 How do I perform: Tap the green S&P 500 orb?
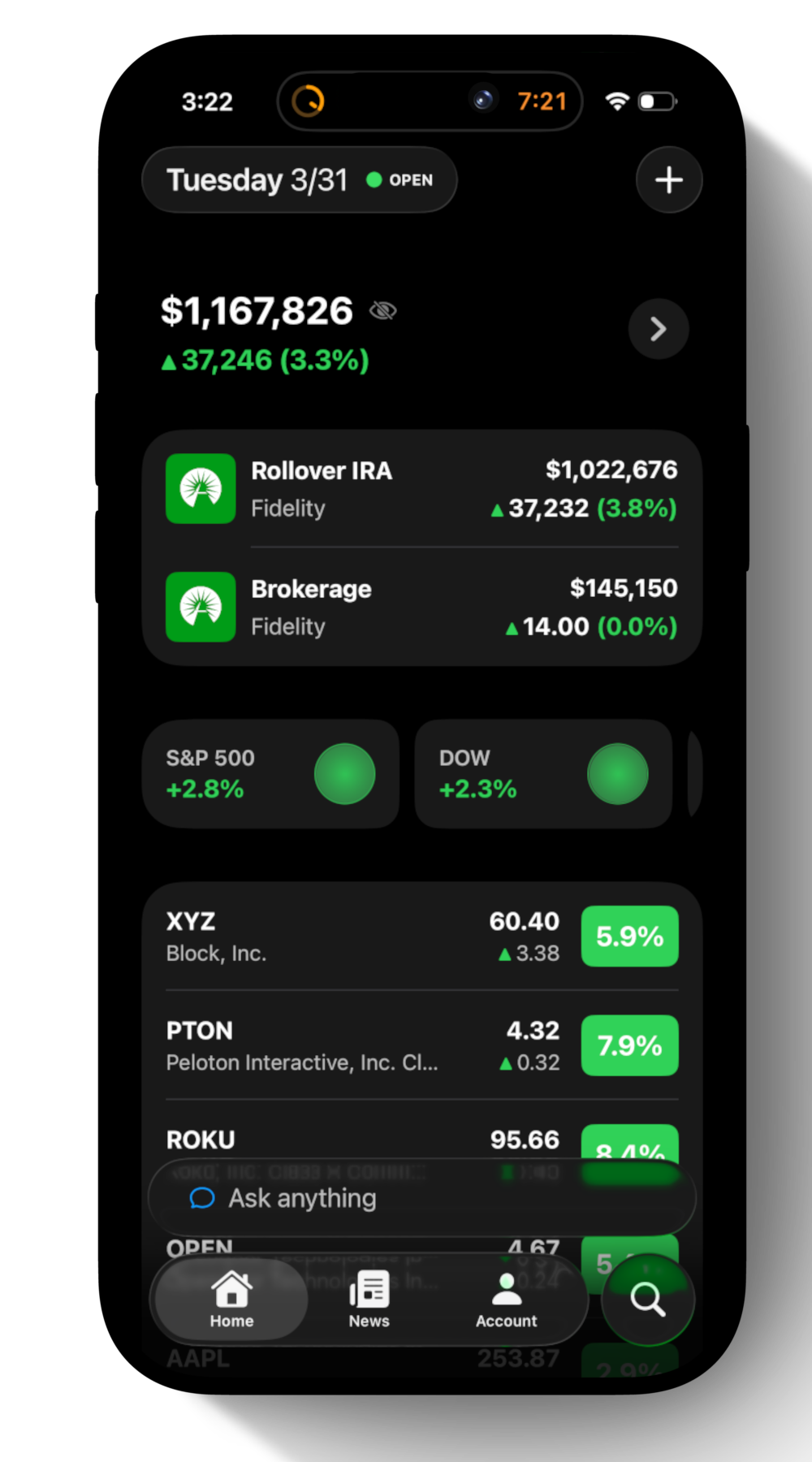pyautogui.click(x=344, y=773)
